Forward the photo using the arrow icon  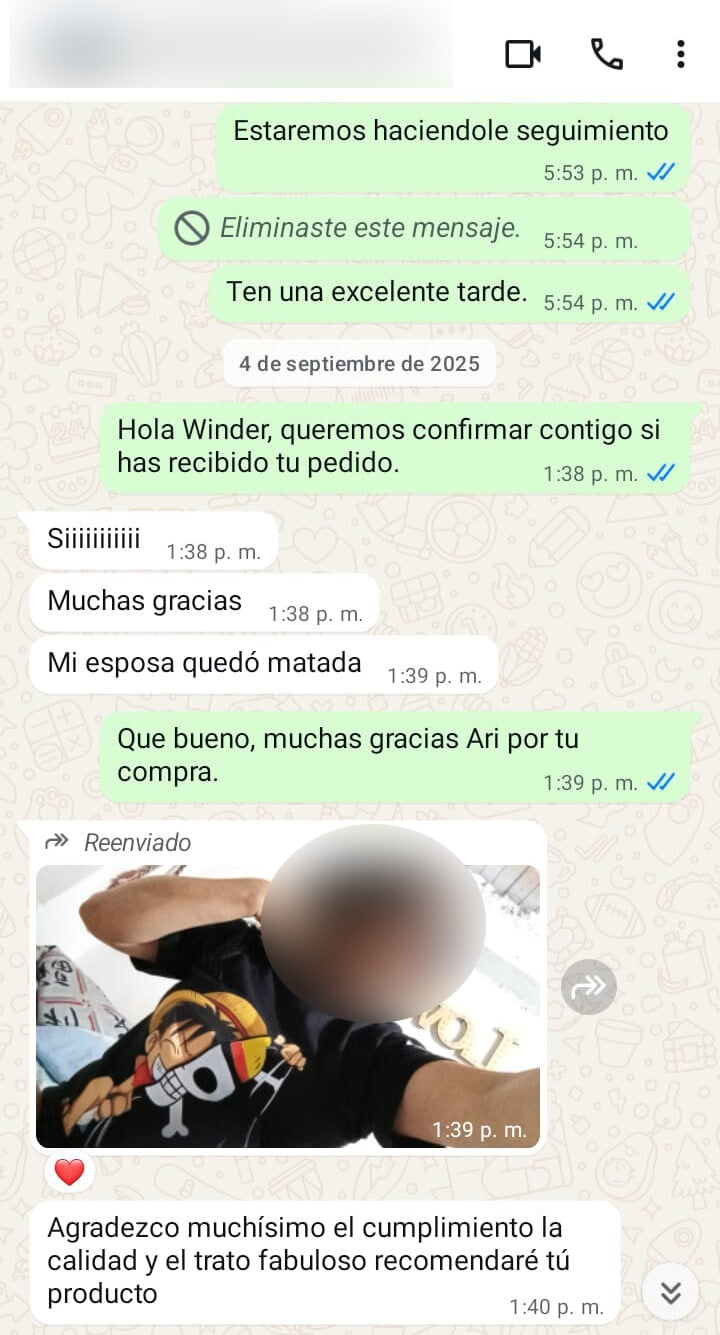(588, 987)
